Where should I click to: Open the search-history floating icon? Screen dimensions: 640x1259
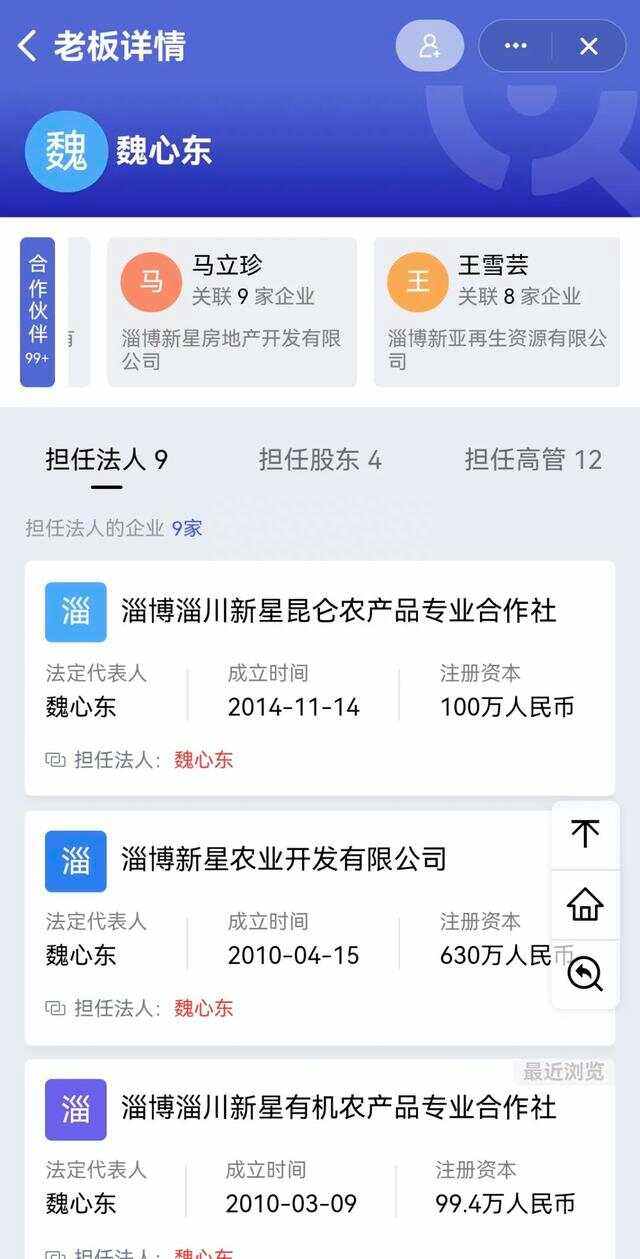[x=585, y=973]
